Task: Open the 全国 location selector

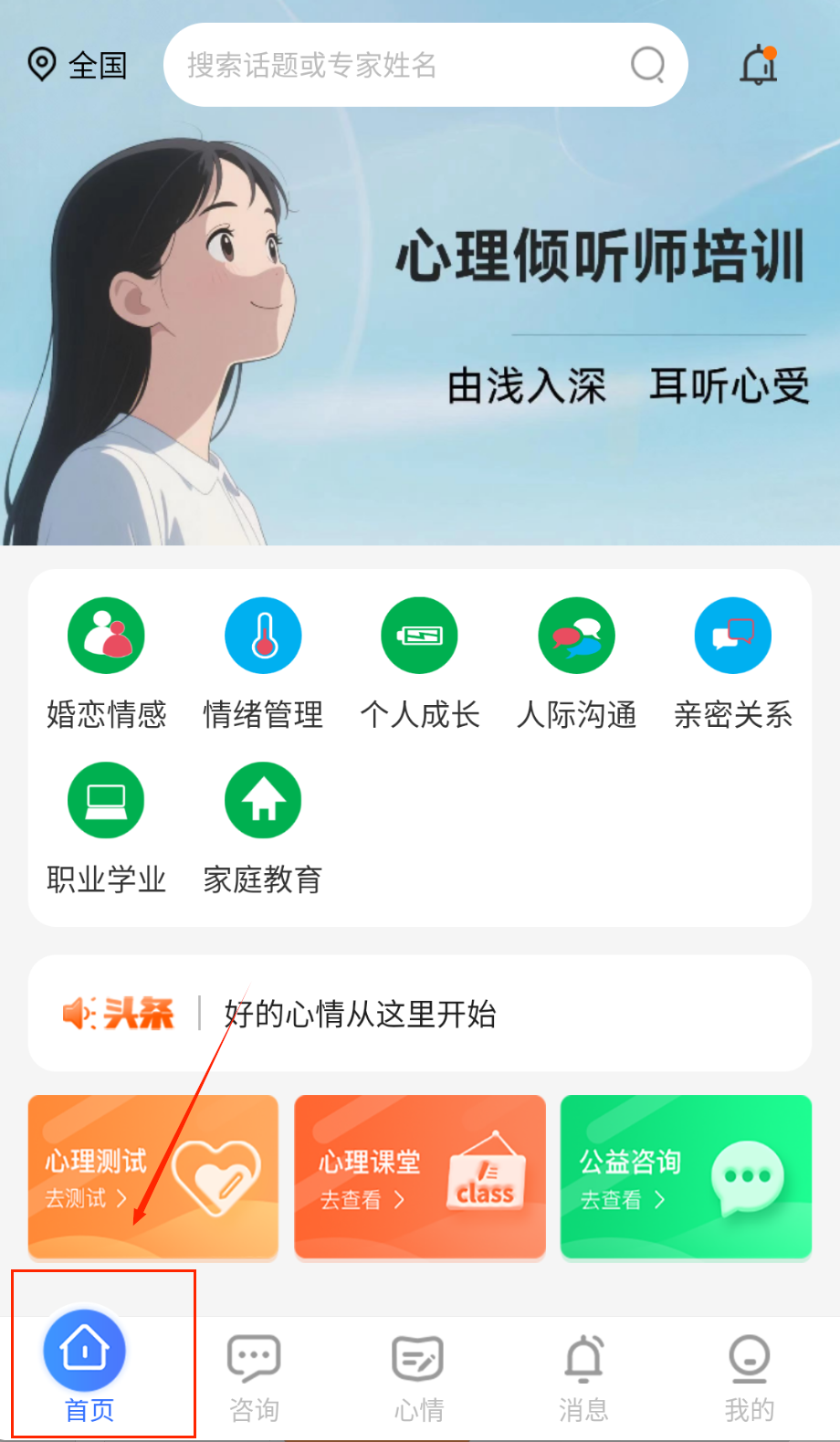Action: coord(78,65)
